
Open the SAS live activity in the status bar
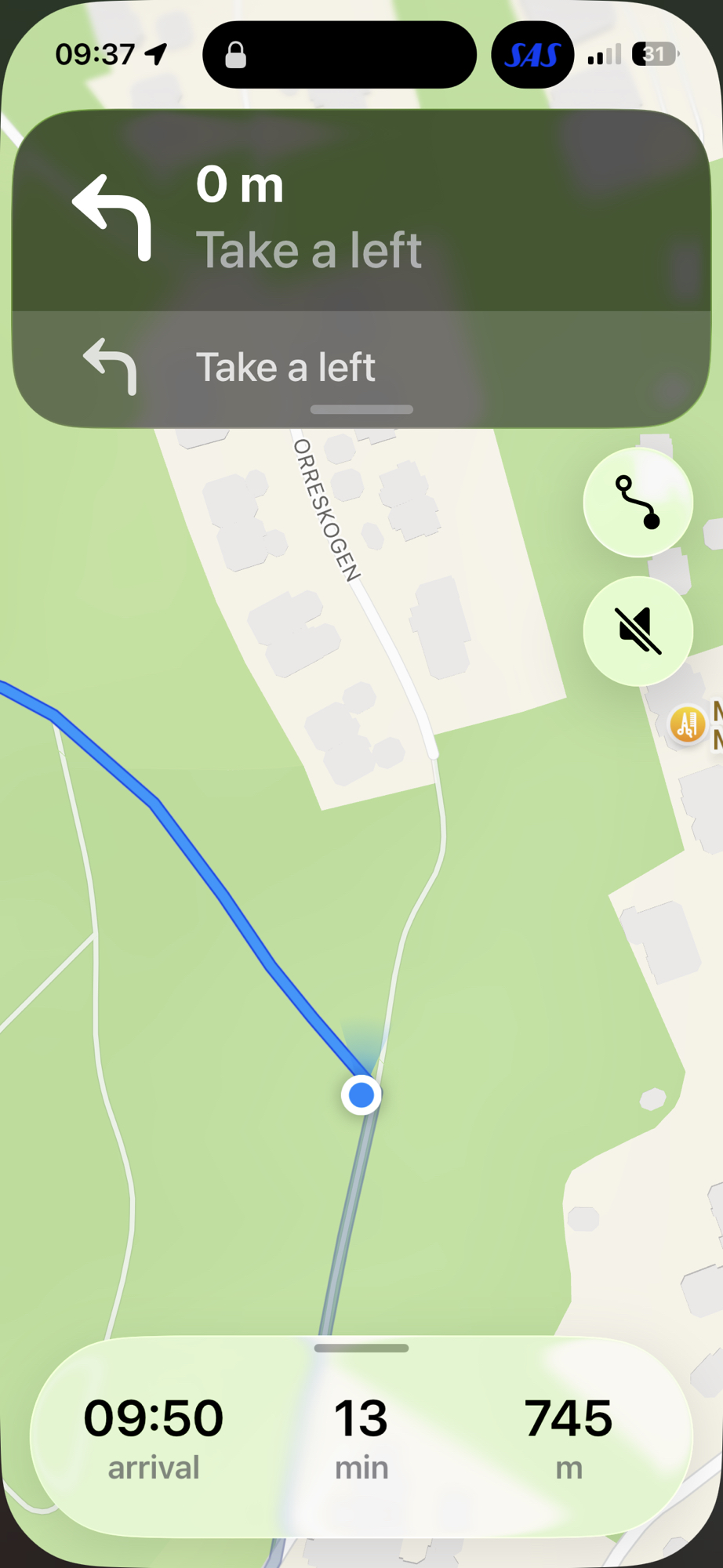[x=532, y=55]
